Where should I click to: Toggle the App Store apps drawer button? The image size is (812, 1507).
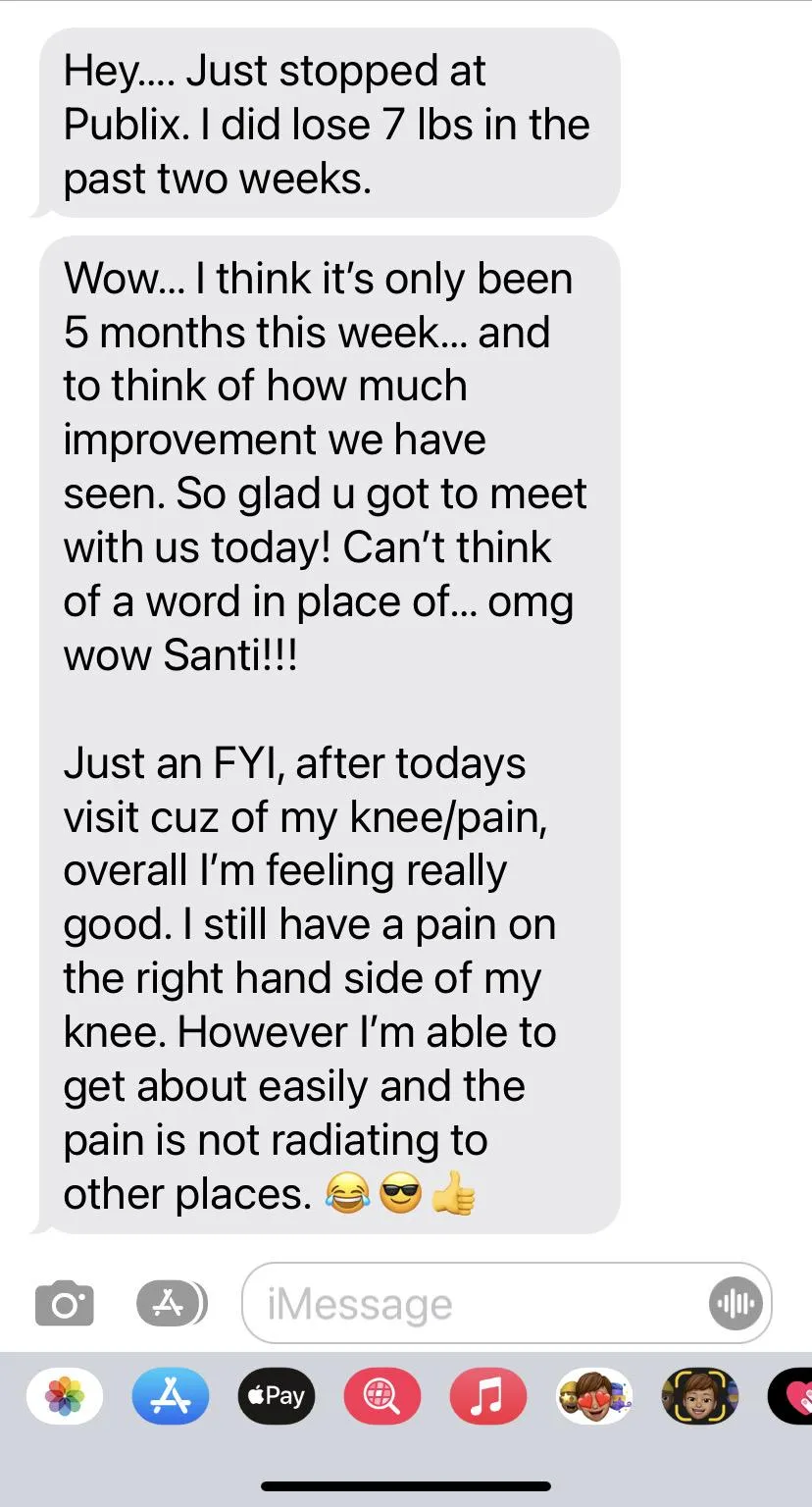click(x=171, y=1304)
